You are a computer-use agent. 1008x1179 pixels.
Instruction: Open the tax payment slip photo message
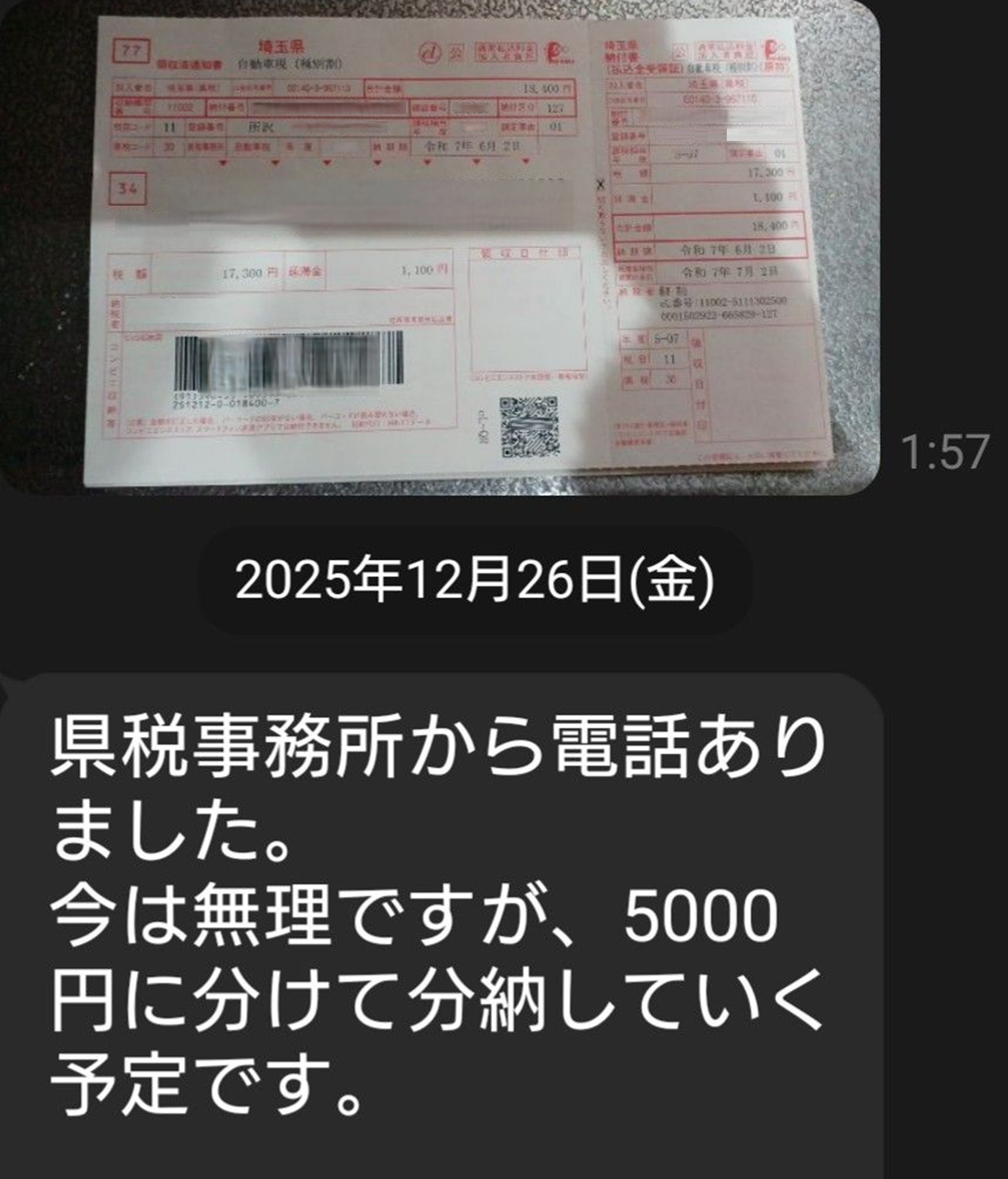439,247
